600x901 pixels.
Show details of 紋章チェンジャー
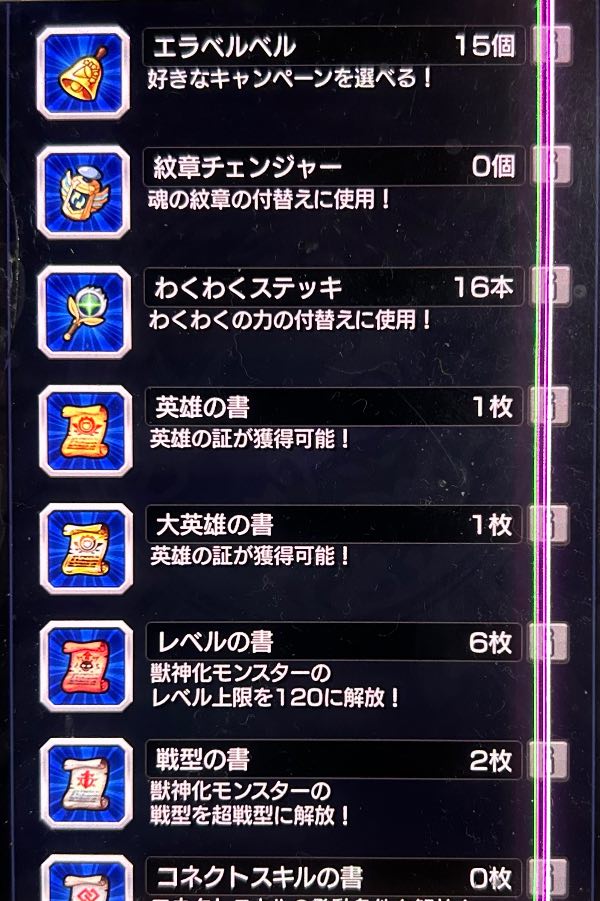coord(551,166)
